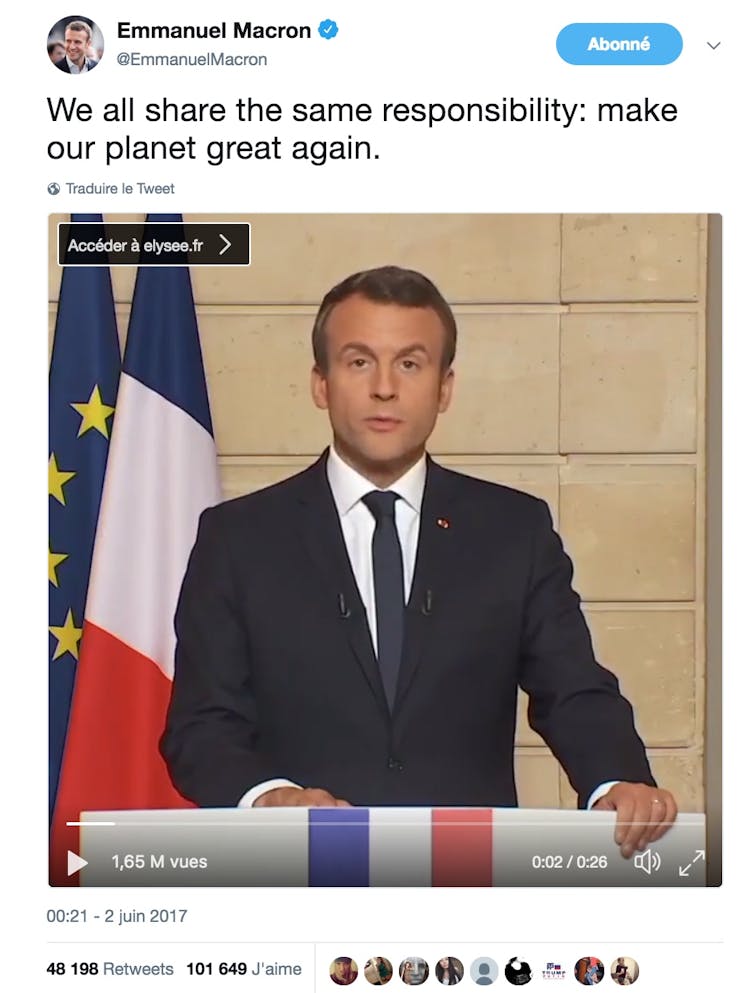
Task: View the 48 198 Retweets list
Action: click(x=109, y=969)
